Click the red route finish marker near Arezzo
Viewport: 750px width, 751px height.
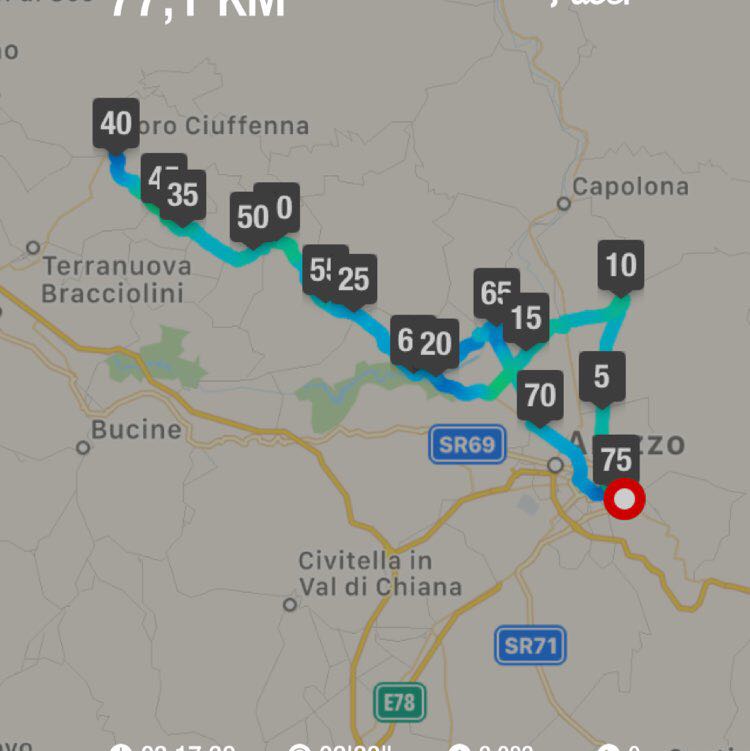[x=623, y=499]
